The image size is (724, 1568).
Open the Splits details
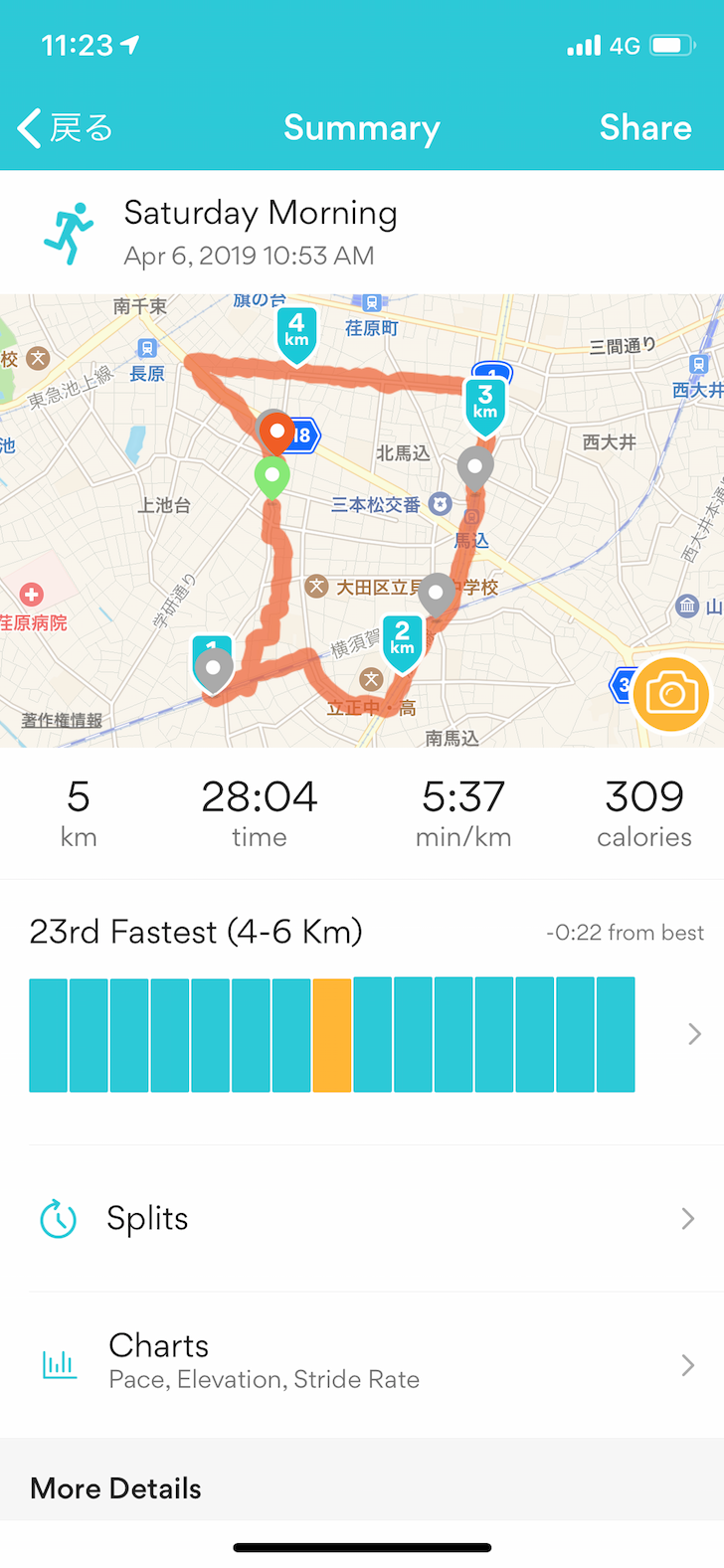point(362,1218)
